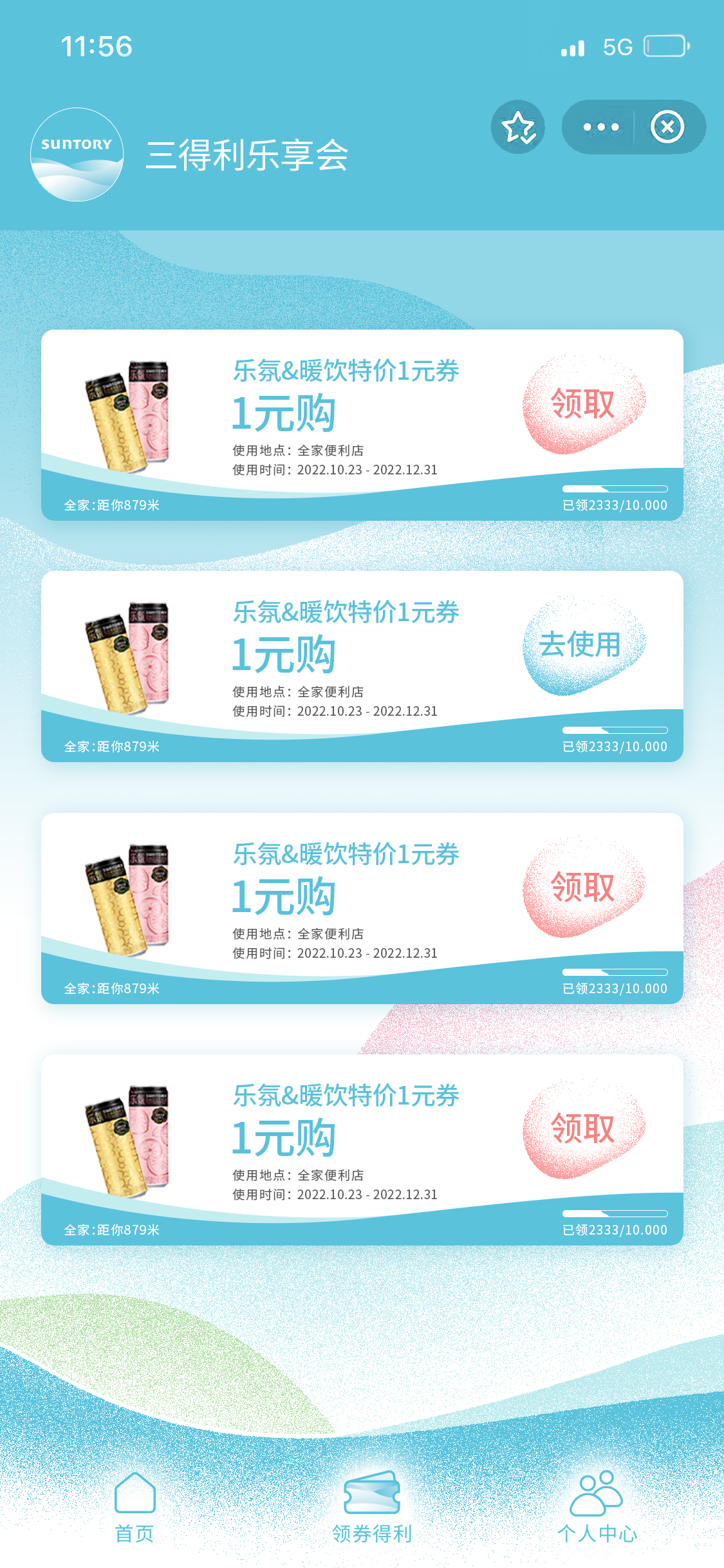Add mini program to favorites via star icon

(518, 127)
